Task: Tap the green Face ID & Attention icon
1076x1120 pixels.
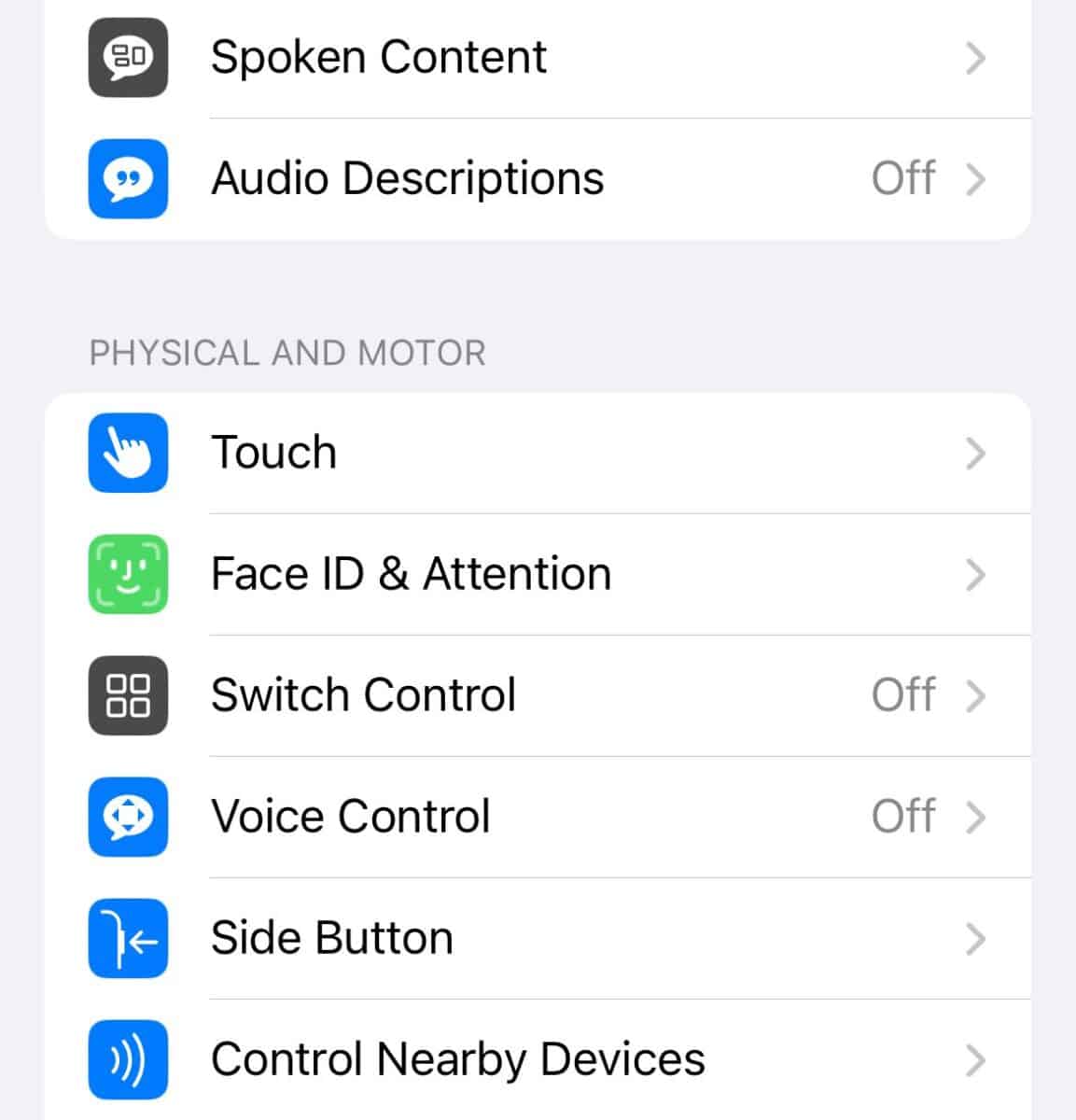Action: point(128,574)
